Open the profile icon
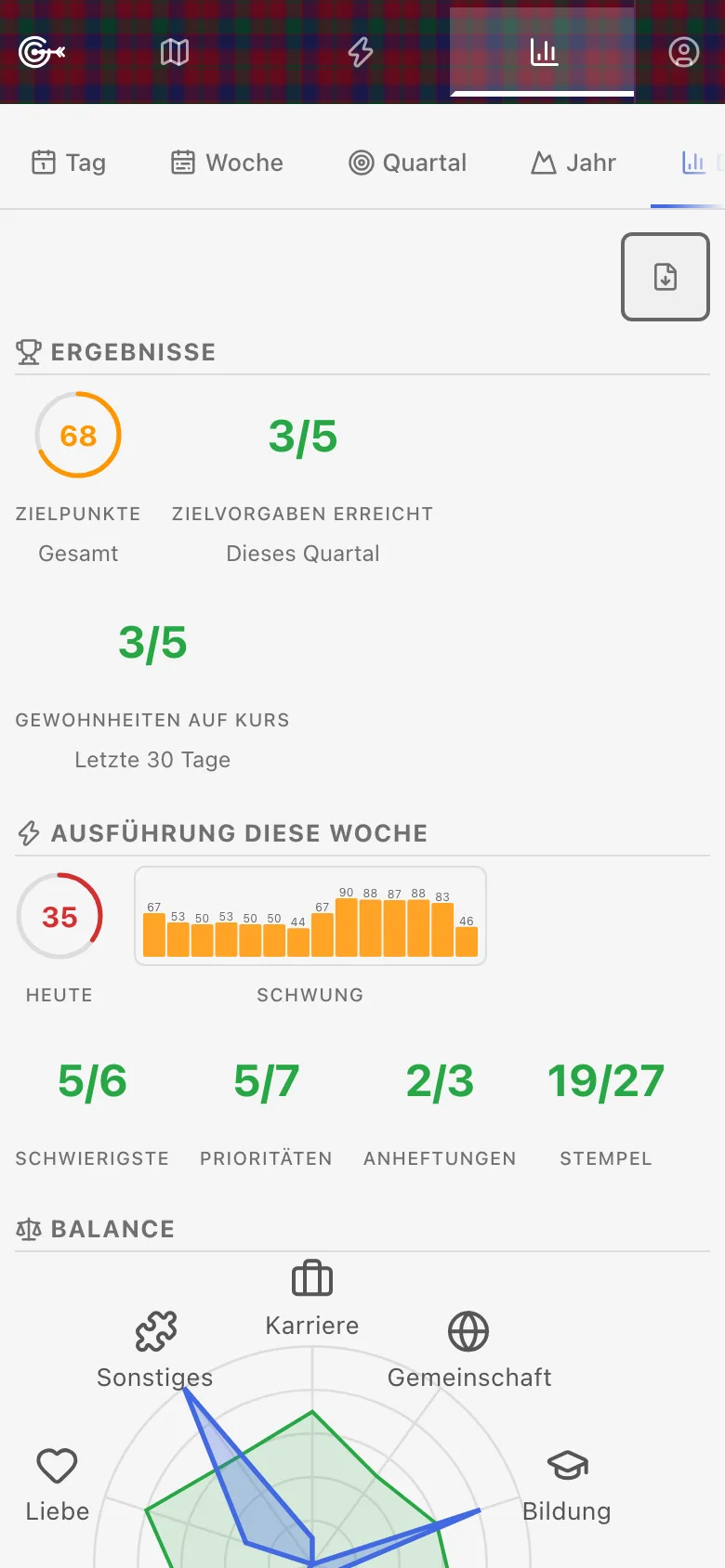The width and height of the screenshot is (725, 1568). [x=683, y=52]
